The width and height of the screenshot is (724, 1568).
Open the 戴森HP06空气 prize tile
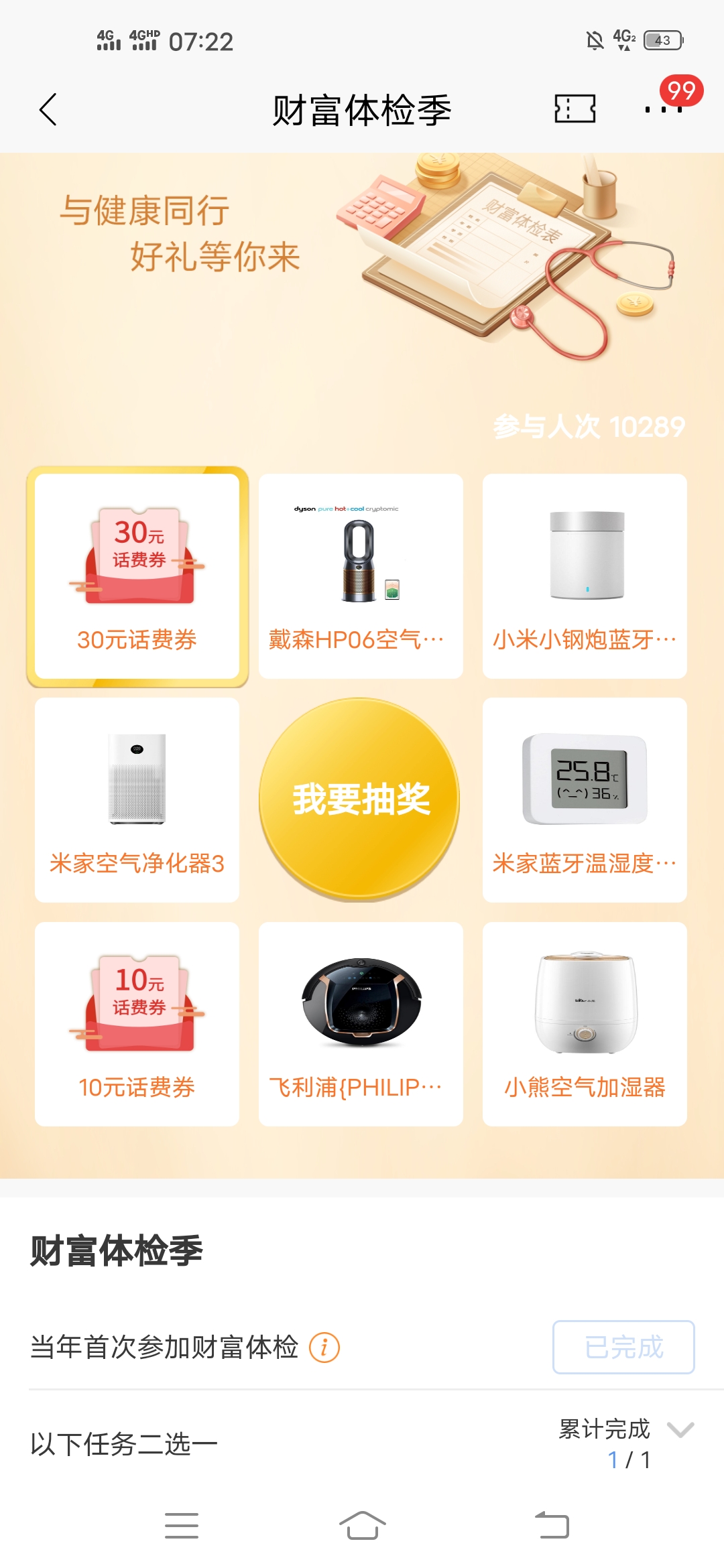(x=361, y=576)
